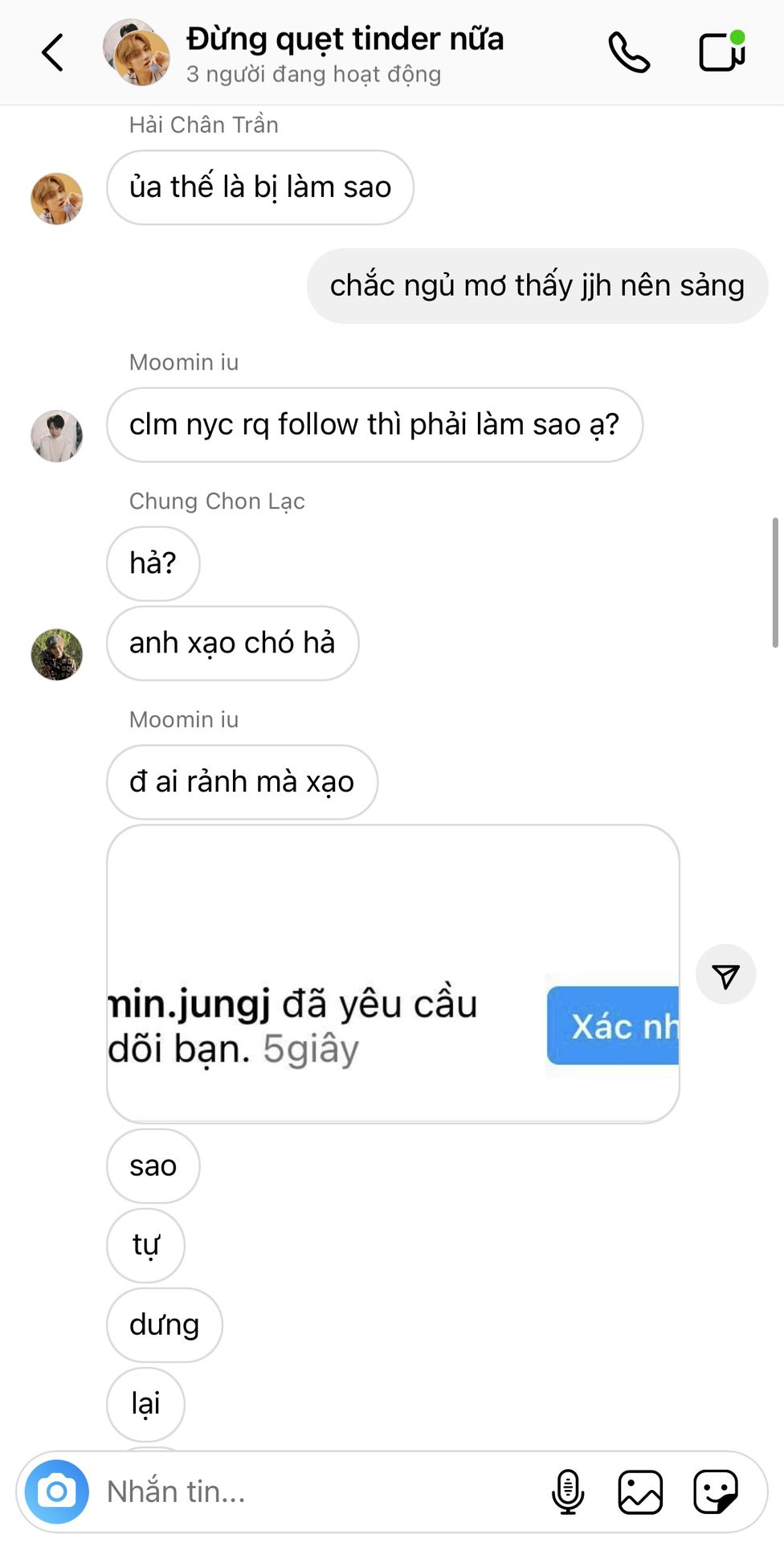Viewport: 784px width, 1543px height.
Task: View Chung Chon Lạc's profile picture
Action: [56, 654]
